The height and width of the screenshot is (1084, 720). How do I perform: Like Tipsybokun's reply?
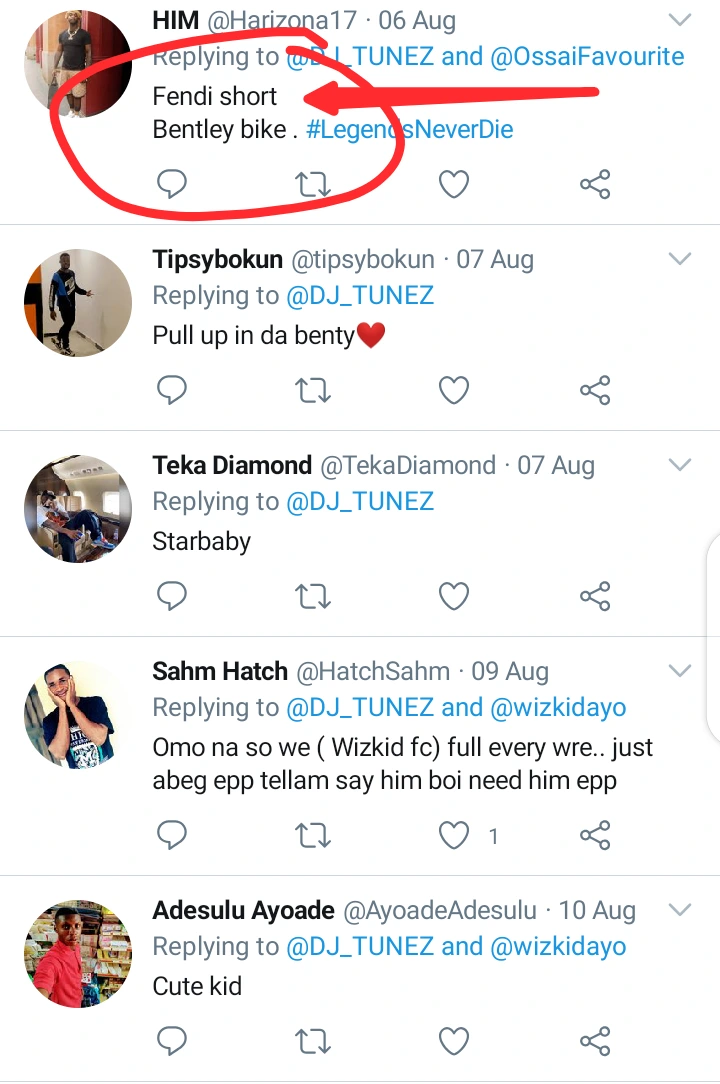click(454, 390)
